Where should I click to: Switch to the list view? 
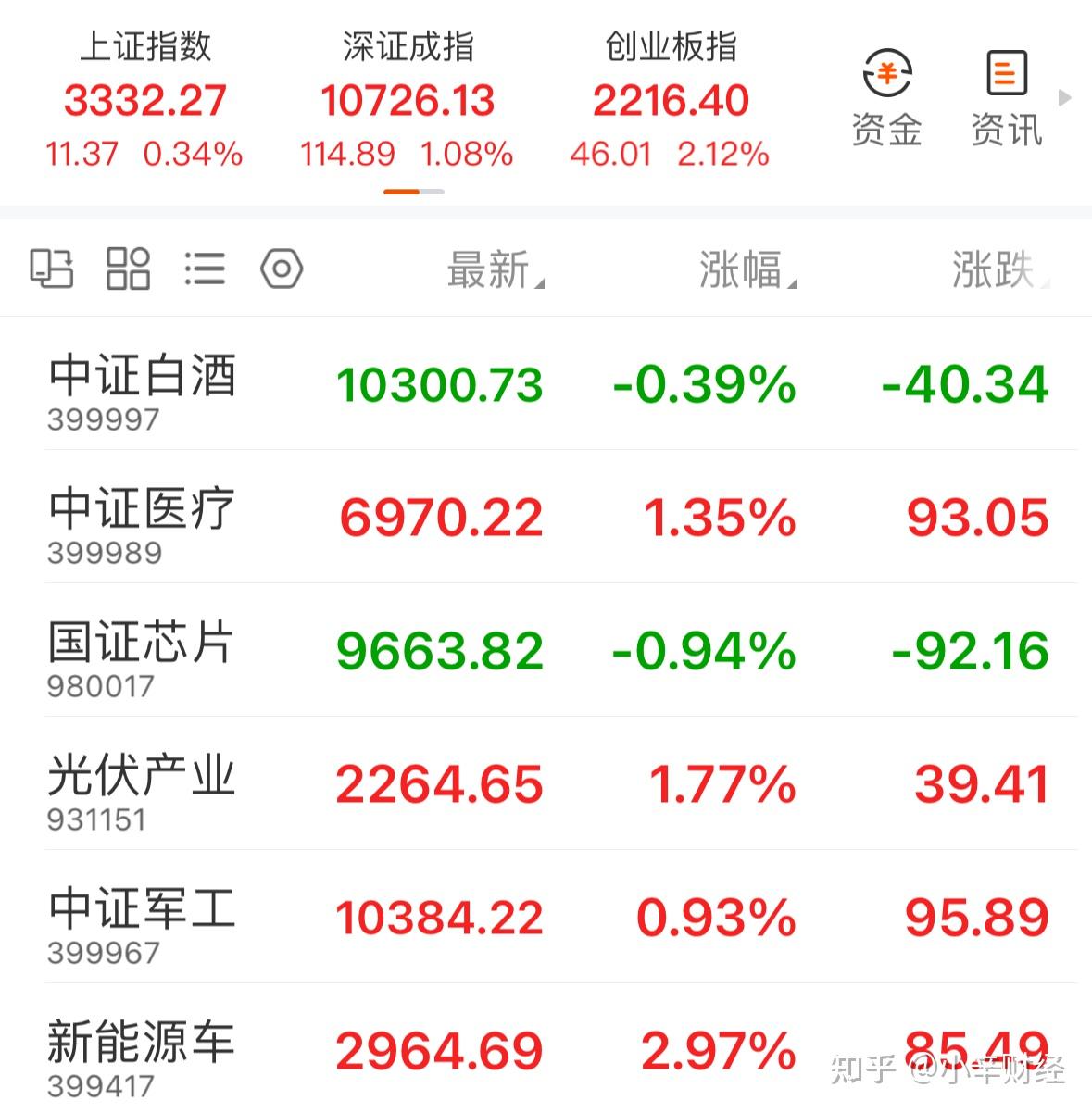click(x=204, y=269)
